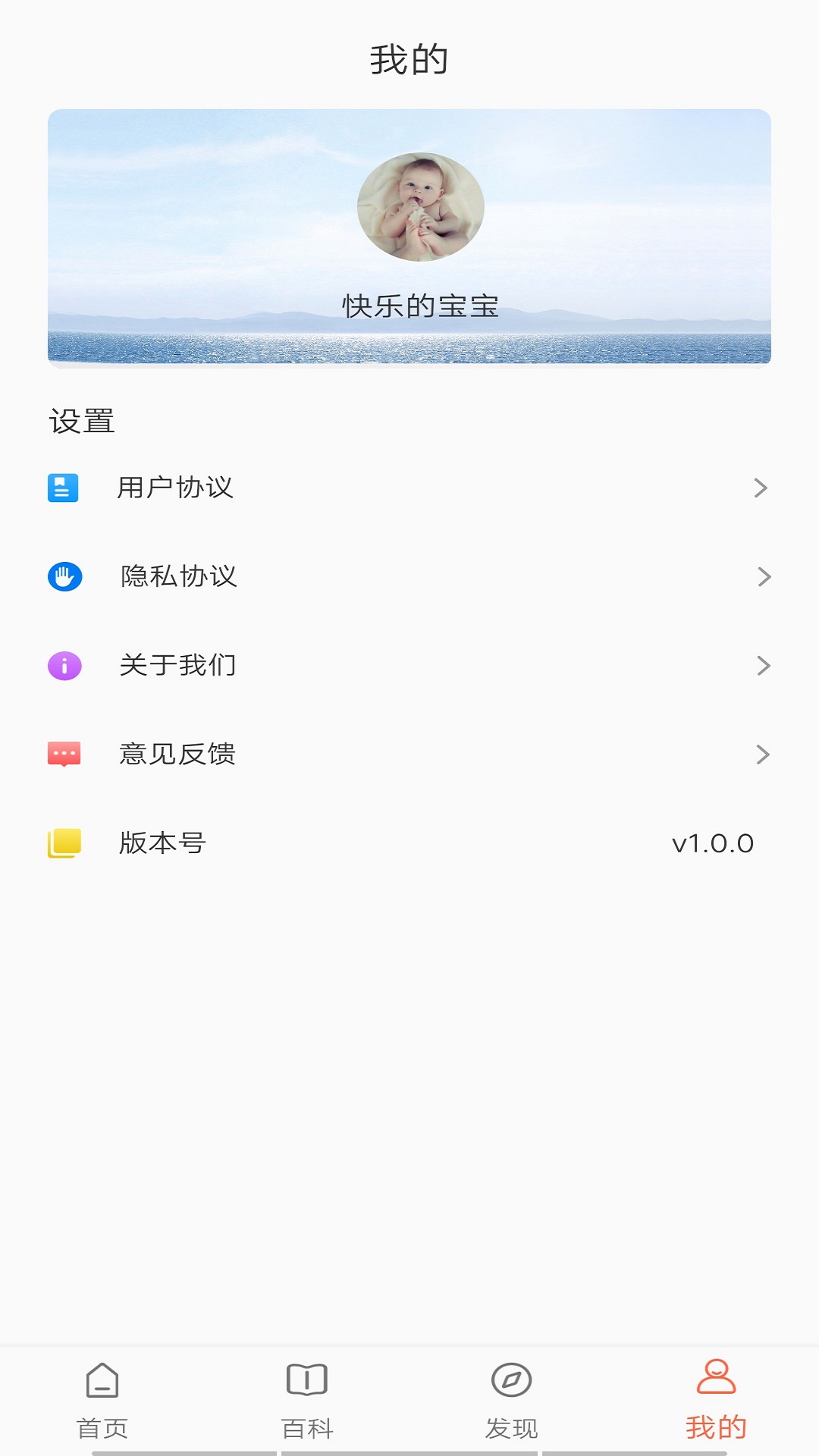Open the 用户协议 row
Viewport: 819px width, 1456px height.
point(408,488)
